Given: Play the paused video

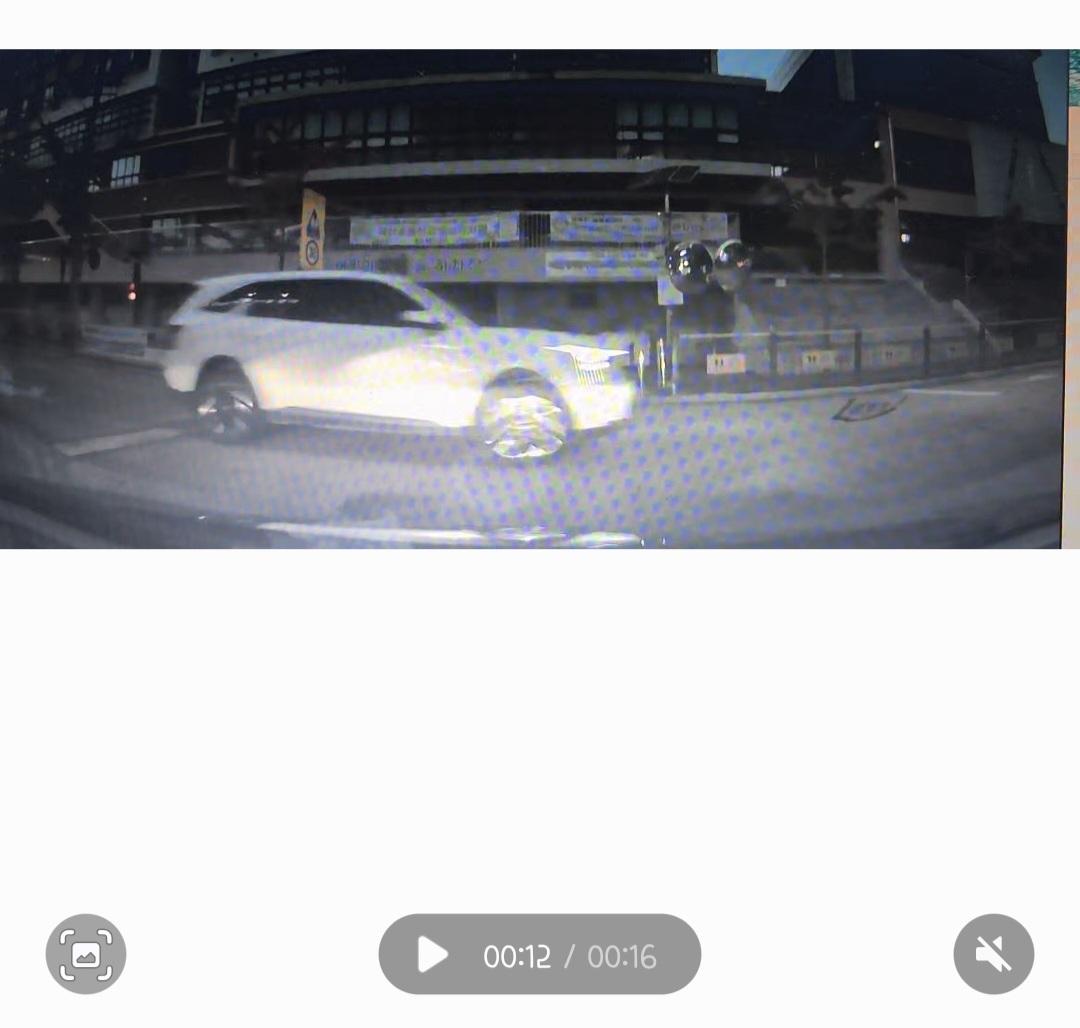Looking at the screenshot, I should [432, 955].
